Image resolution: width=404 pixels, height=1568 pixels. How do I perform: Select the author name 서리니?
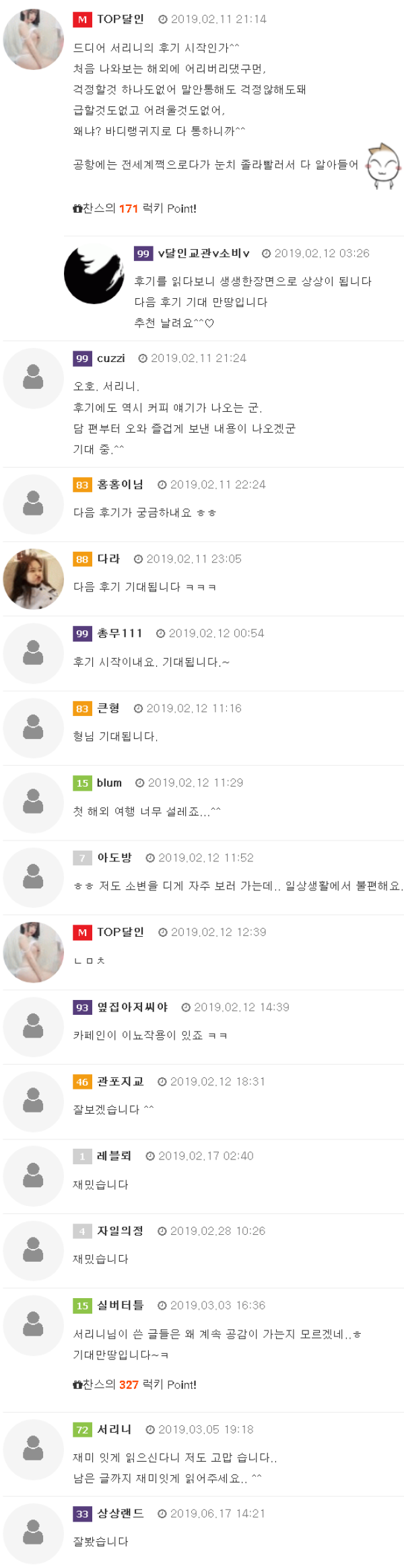coord(114,1429)
